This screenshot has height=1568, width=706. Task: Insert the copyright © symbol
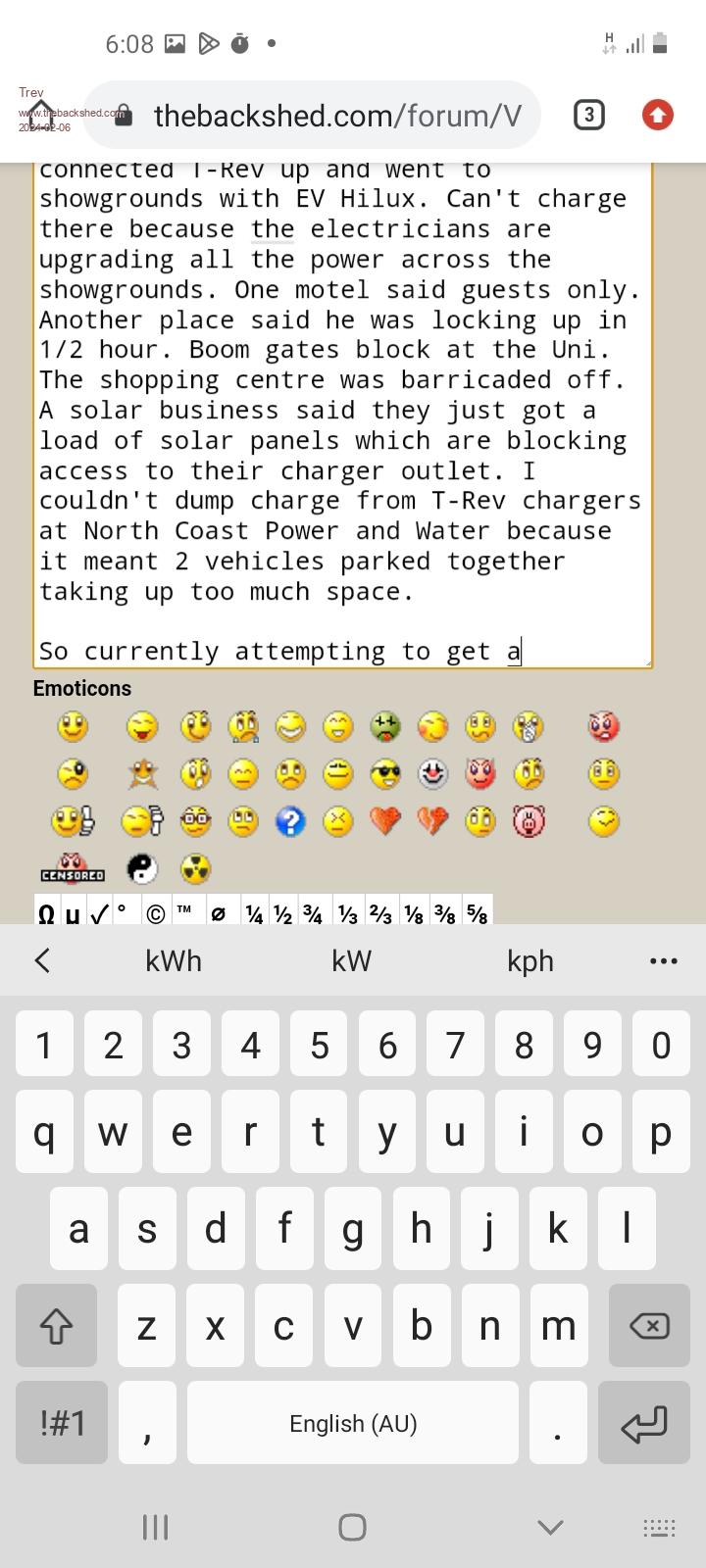pos(155,913)
